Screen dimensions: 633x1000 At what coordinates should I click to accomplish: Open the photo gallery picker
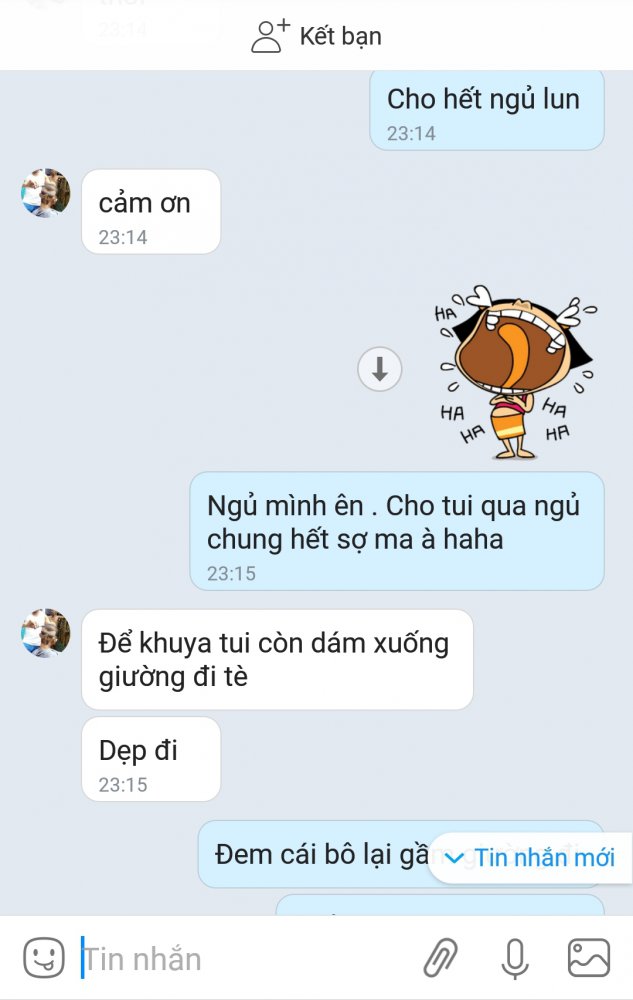click(588, 958)
